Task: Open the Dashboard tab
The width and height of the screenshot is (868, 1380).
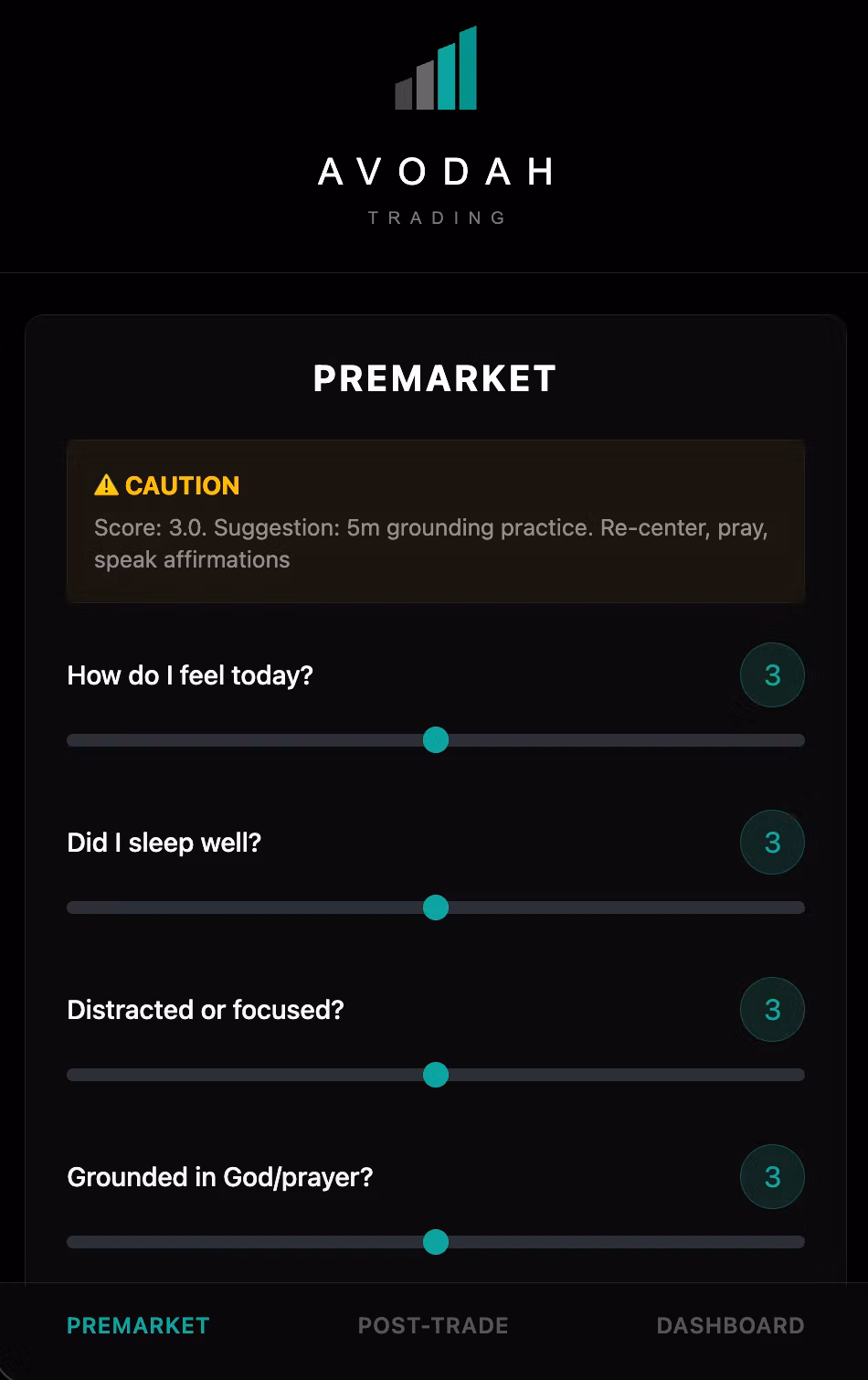Action: pos(730,1325)
